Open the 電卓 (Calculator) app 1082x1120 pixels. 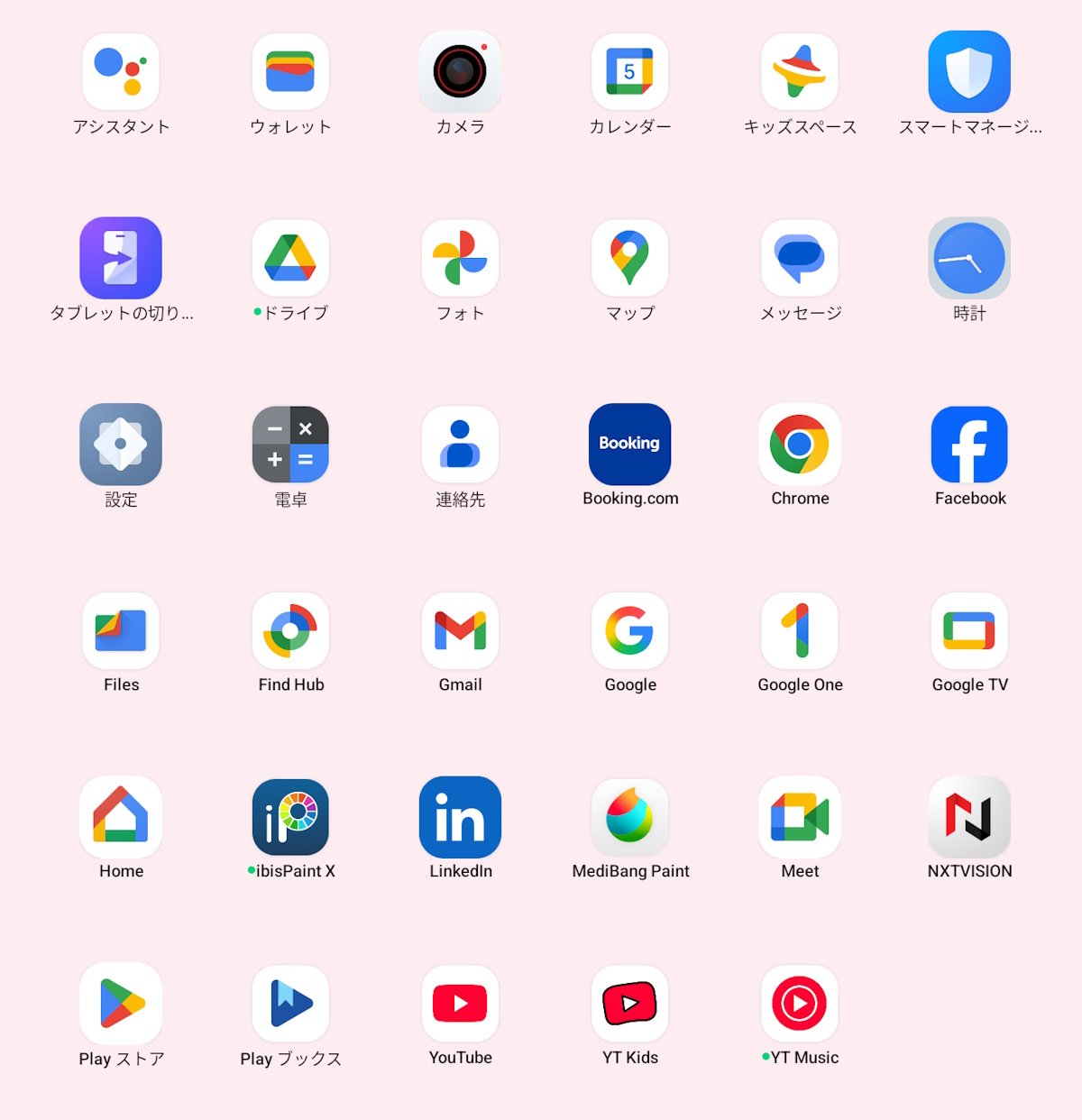click(290, 444)
